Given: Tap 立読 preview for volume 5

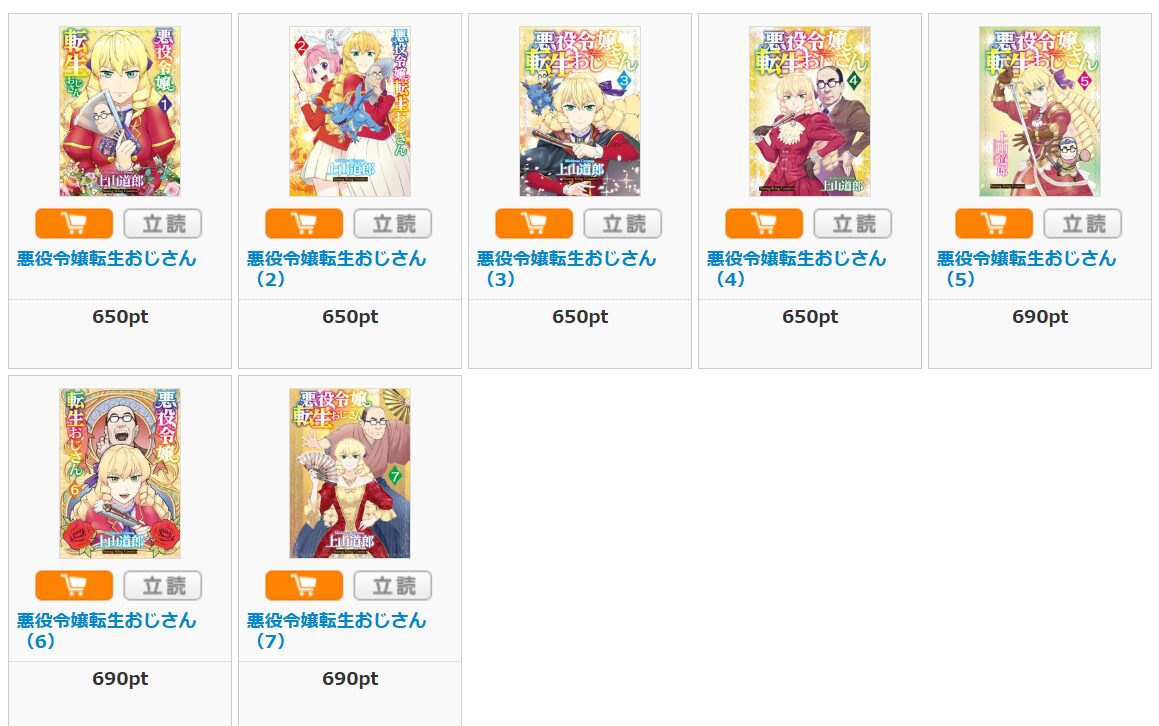Looking at the screenshot, I should coord(1083,223).
